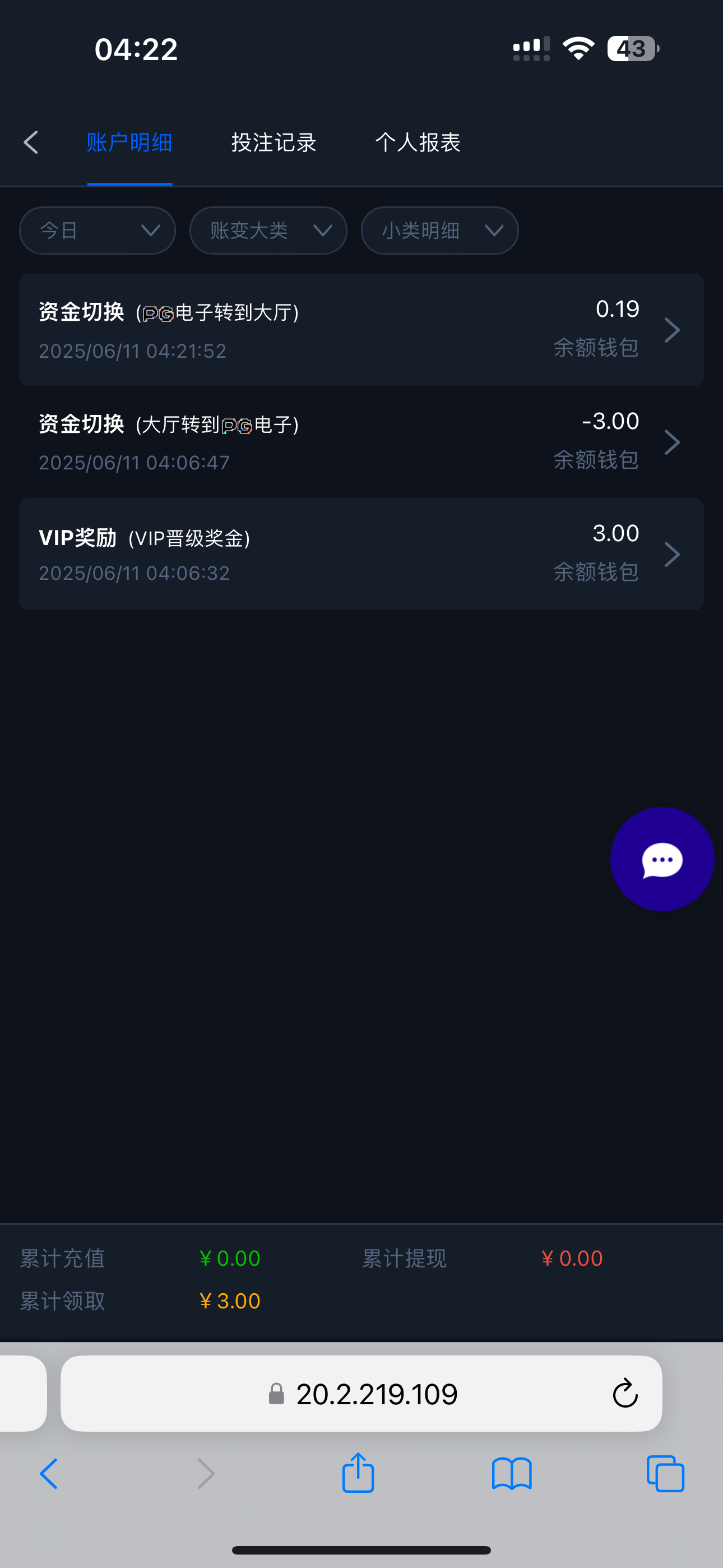Show all open Safari tabs
The height and width of the screenshot is (1568, 723).
pos(665,1473)
